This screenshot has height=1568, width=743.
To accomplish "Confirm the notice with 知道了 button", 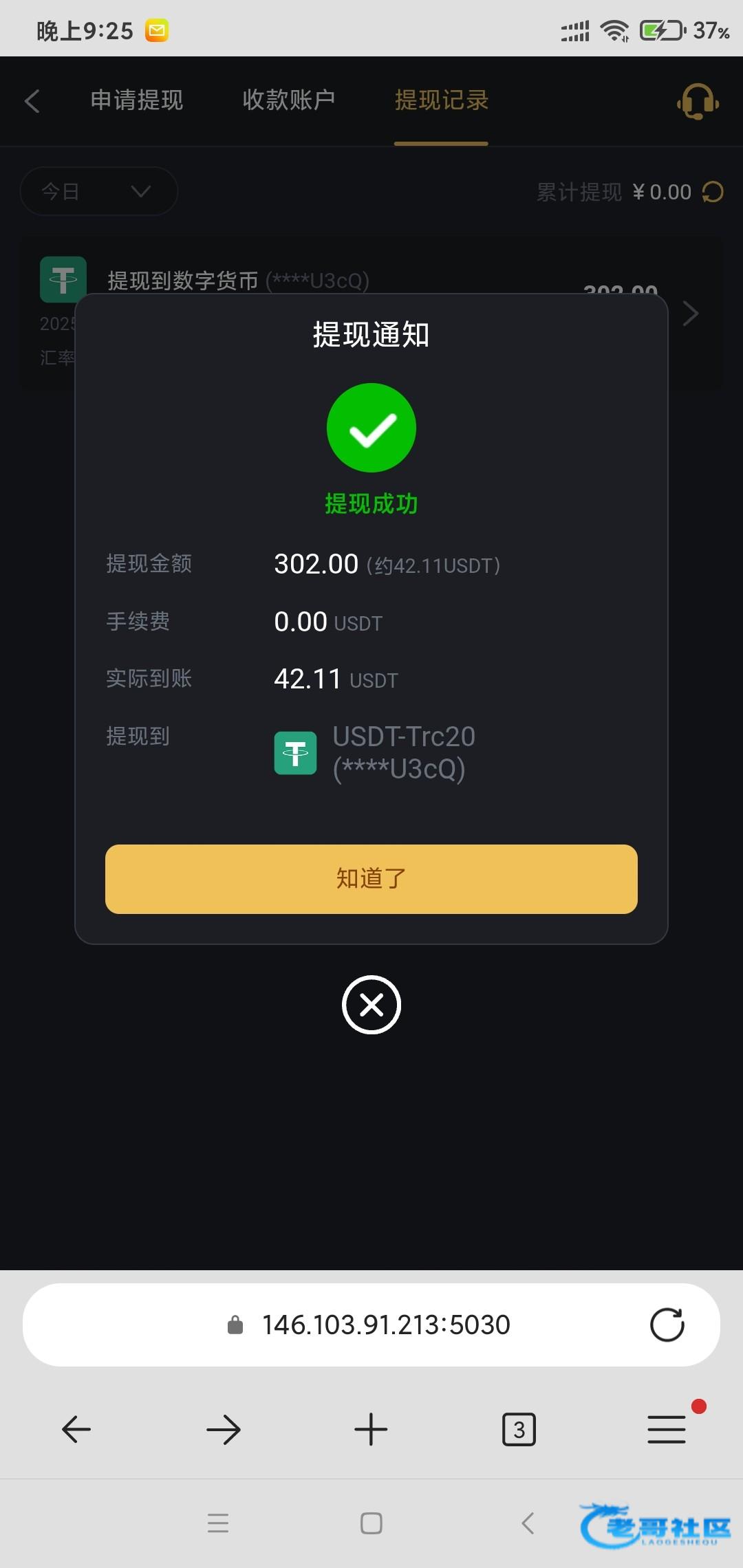I will click(x=371, y=879).
